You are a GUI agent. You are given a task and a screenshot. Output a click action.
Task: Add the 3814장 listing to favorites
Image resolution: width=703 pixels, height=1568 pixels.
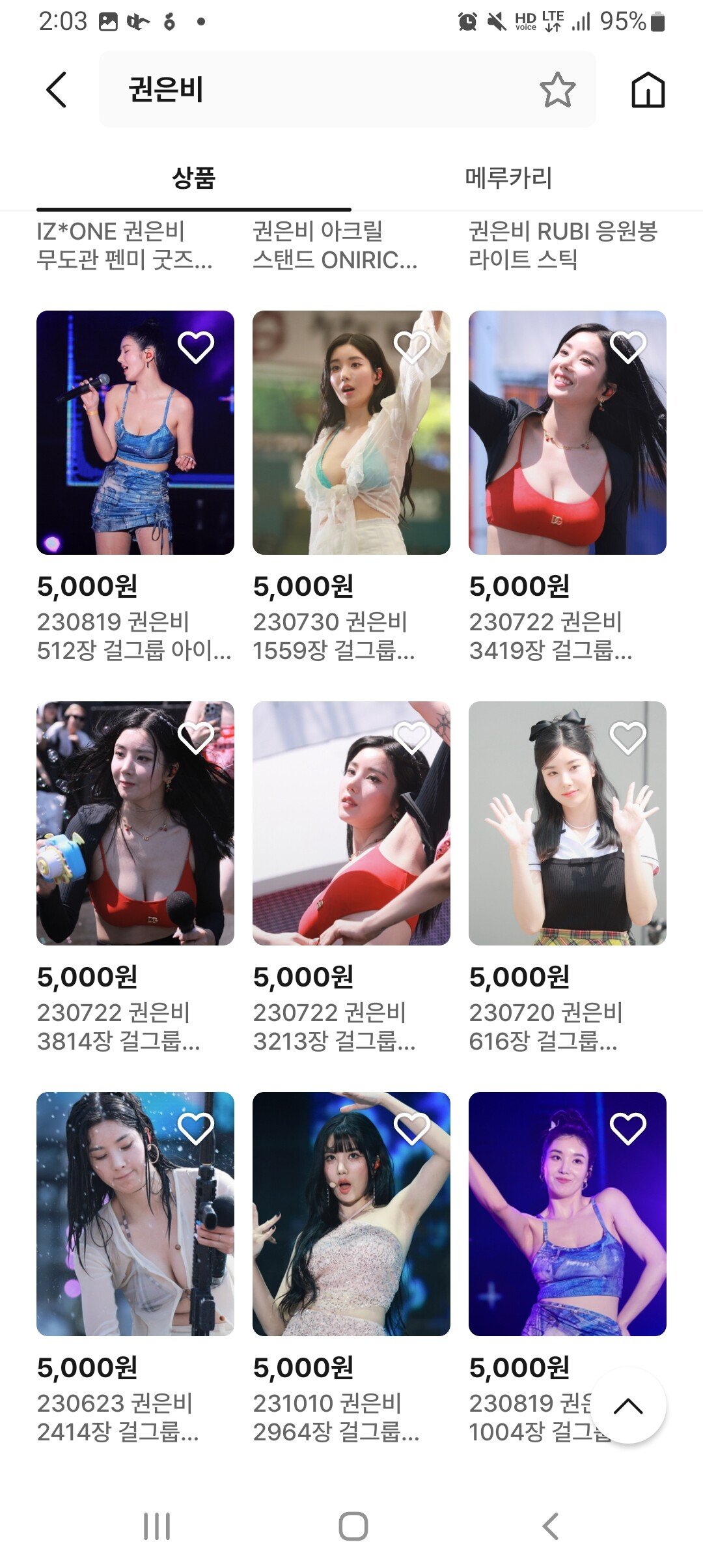click(x=196, y=738)
